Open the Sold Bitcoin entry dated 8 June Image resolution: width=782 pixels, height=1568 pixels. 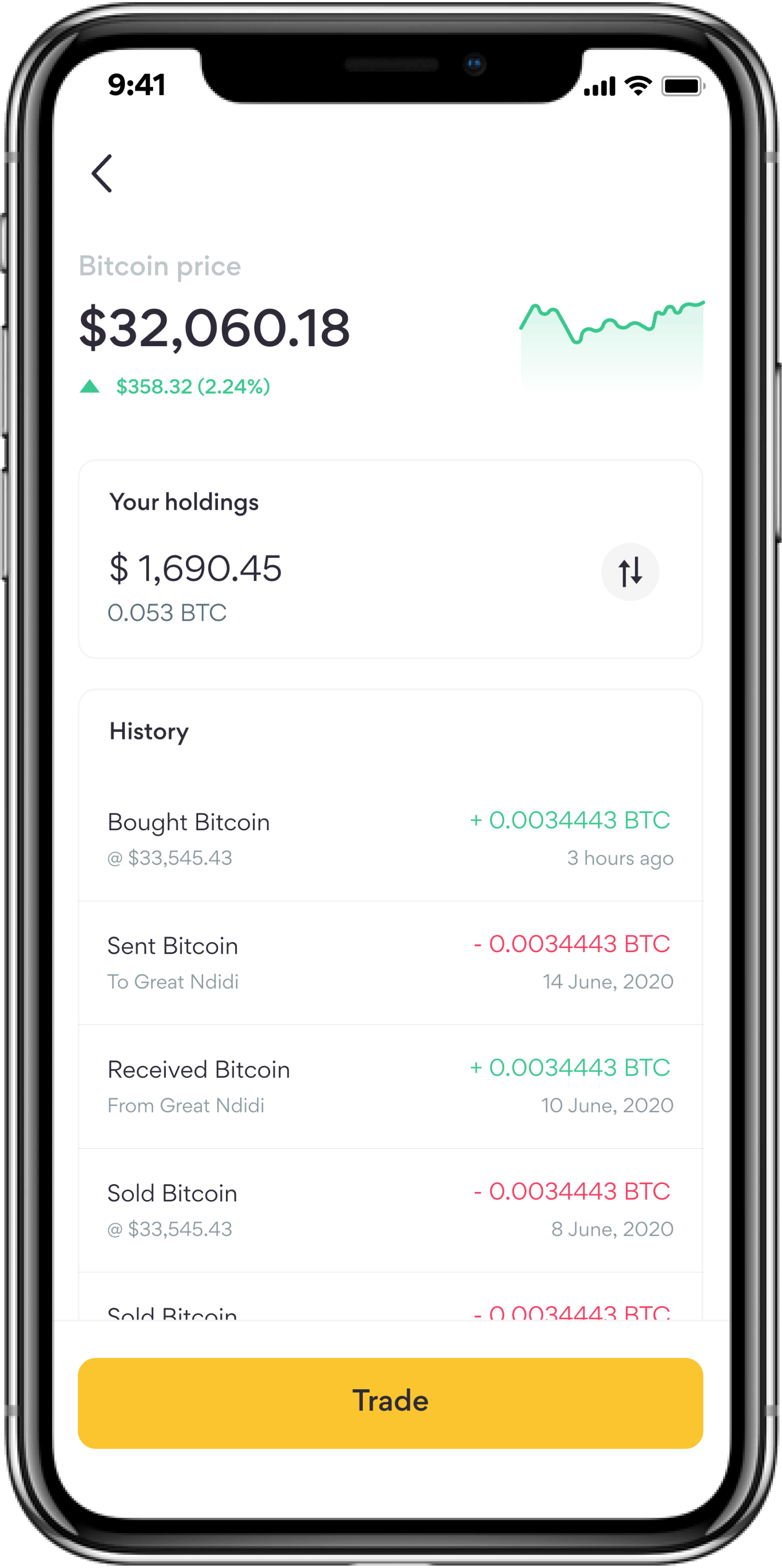pos(391,1210)
